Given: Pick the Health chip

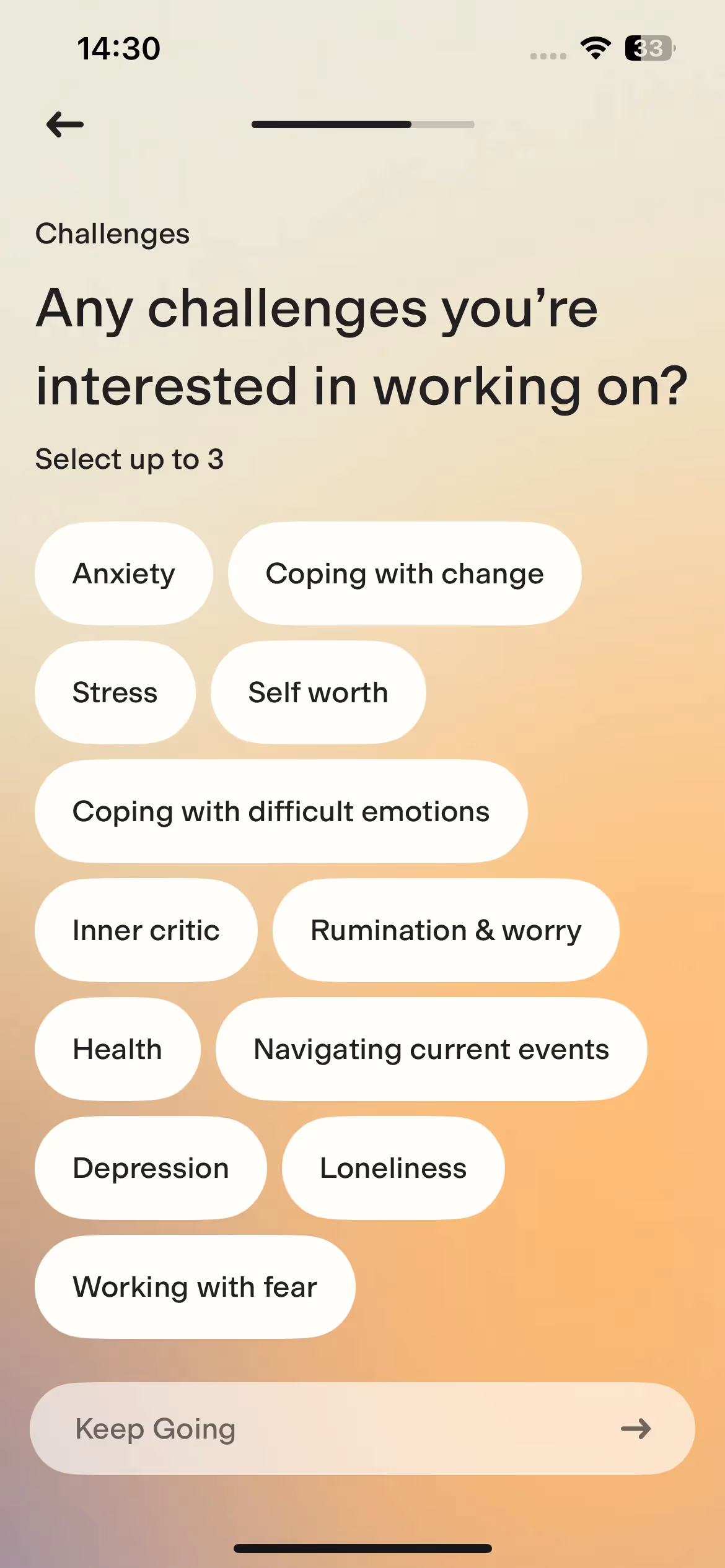Looking at the screenshot, I should 118,1049.
